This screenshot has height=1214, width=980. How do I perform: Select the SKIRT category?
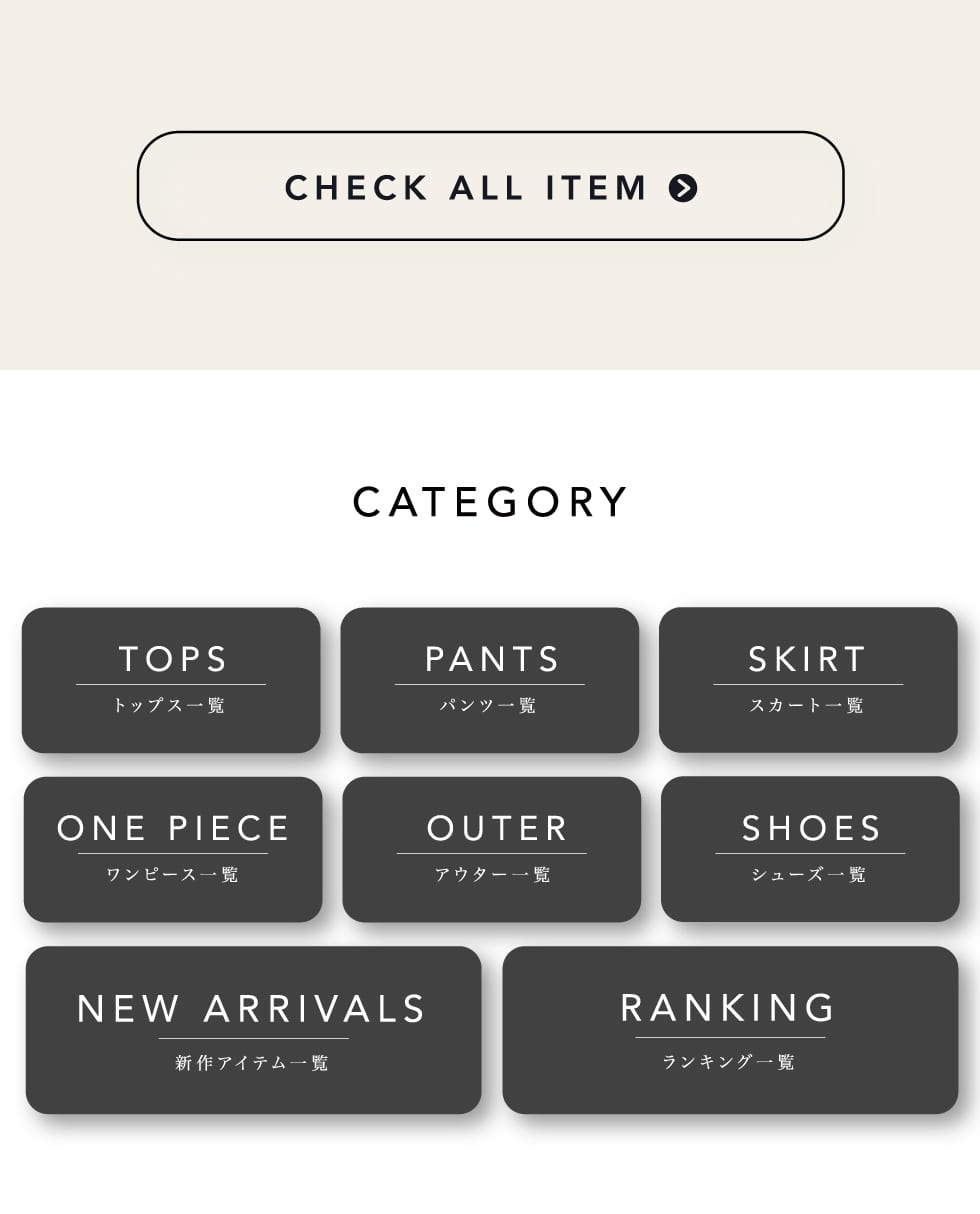pos(808,680)
